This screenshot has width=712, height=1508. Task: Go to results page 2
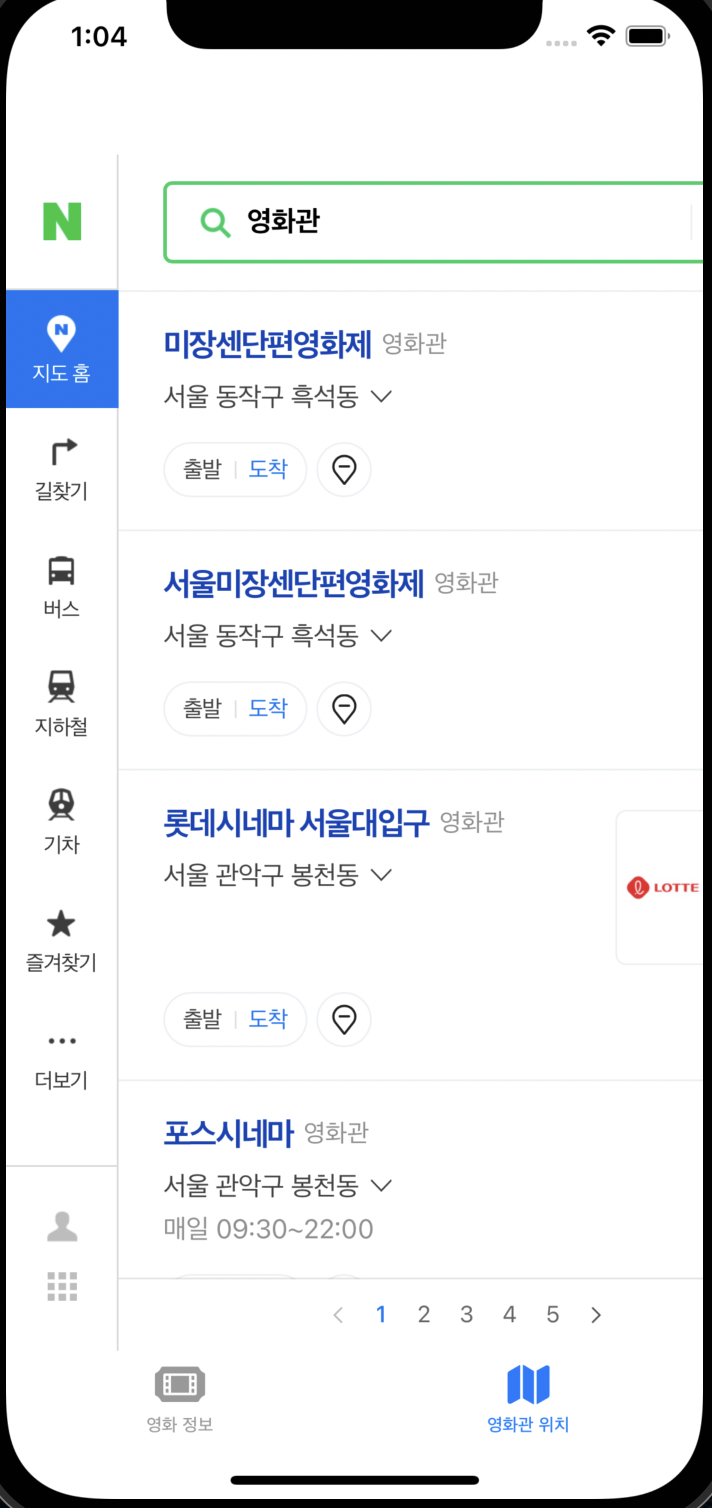click(424, 1314)
